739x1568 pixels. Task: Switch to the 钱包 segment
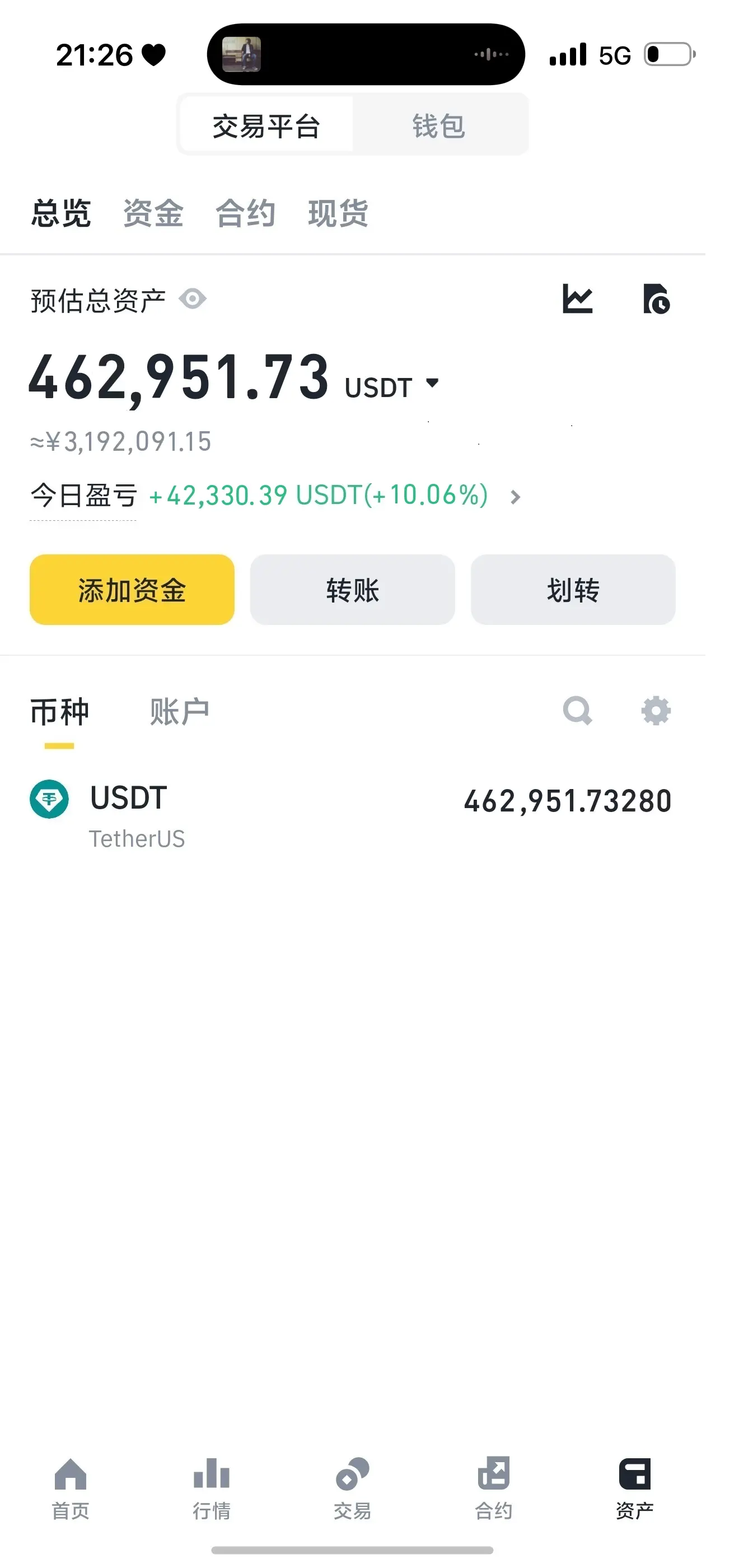tap(438, 126)
